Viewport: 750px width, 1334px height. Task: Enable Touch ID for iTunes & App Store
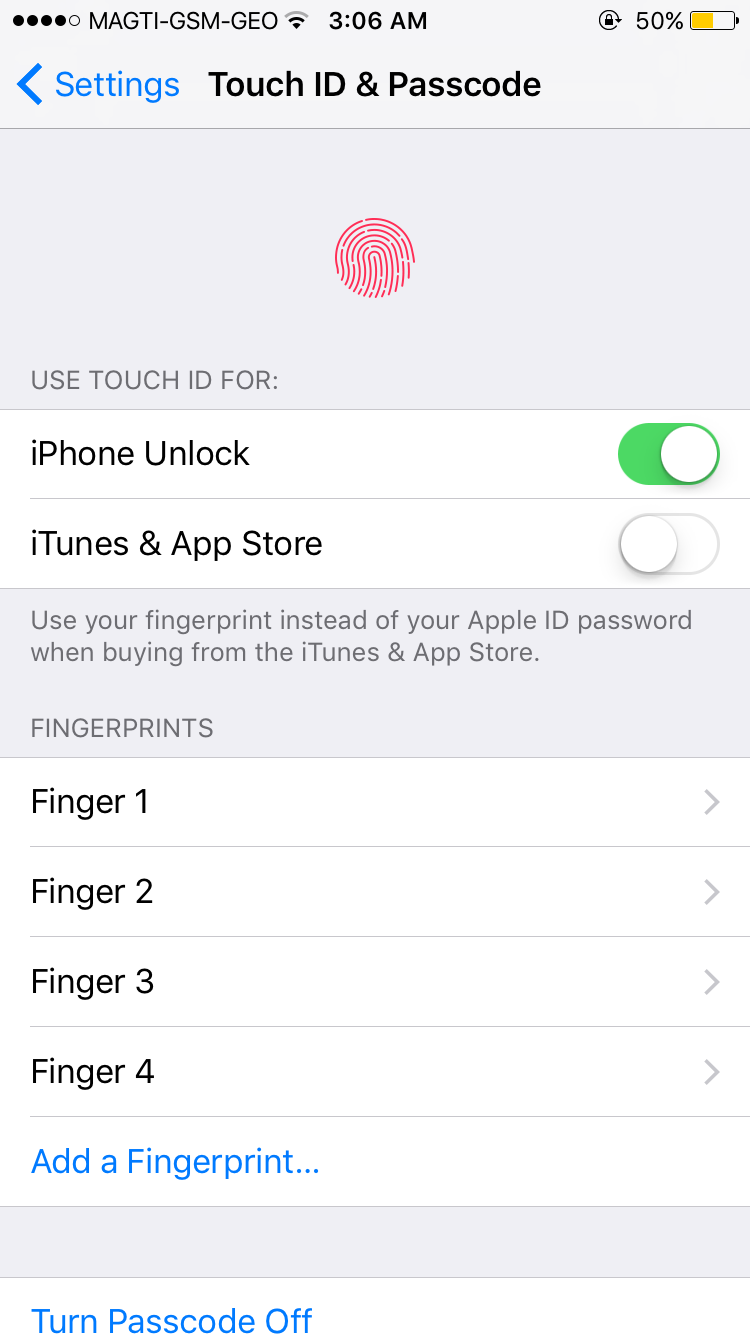click(668, 544)
